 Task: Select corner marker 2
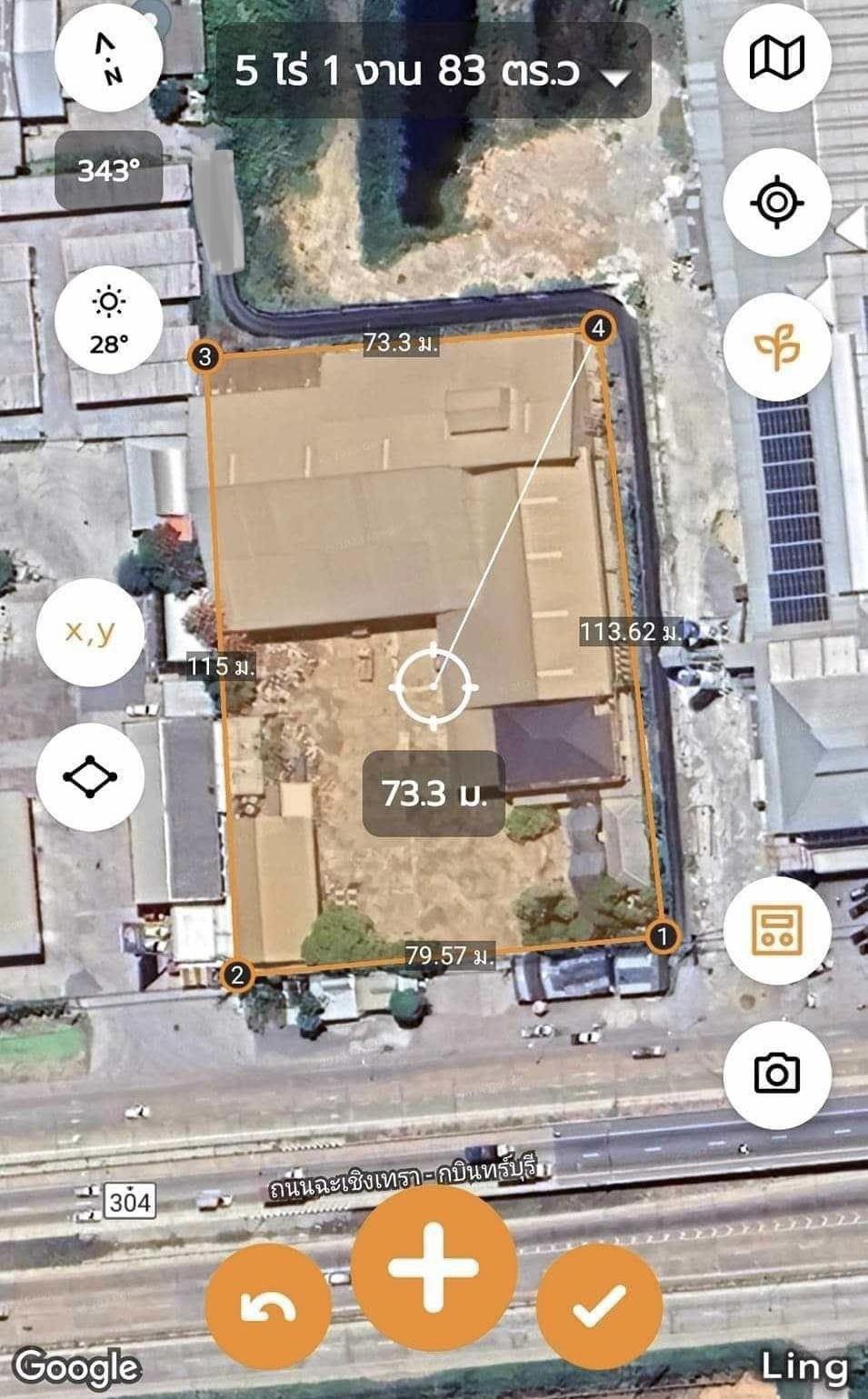237,976
